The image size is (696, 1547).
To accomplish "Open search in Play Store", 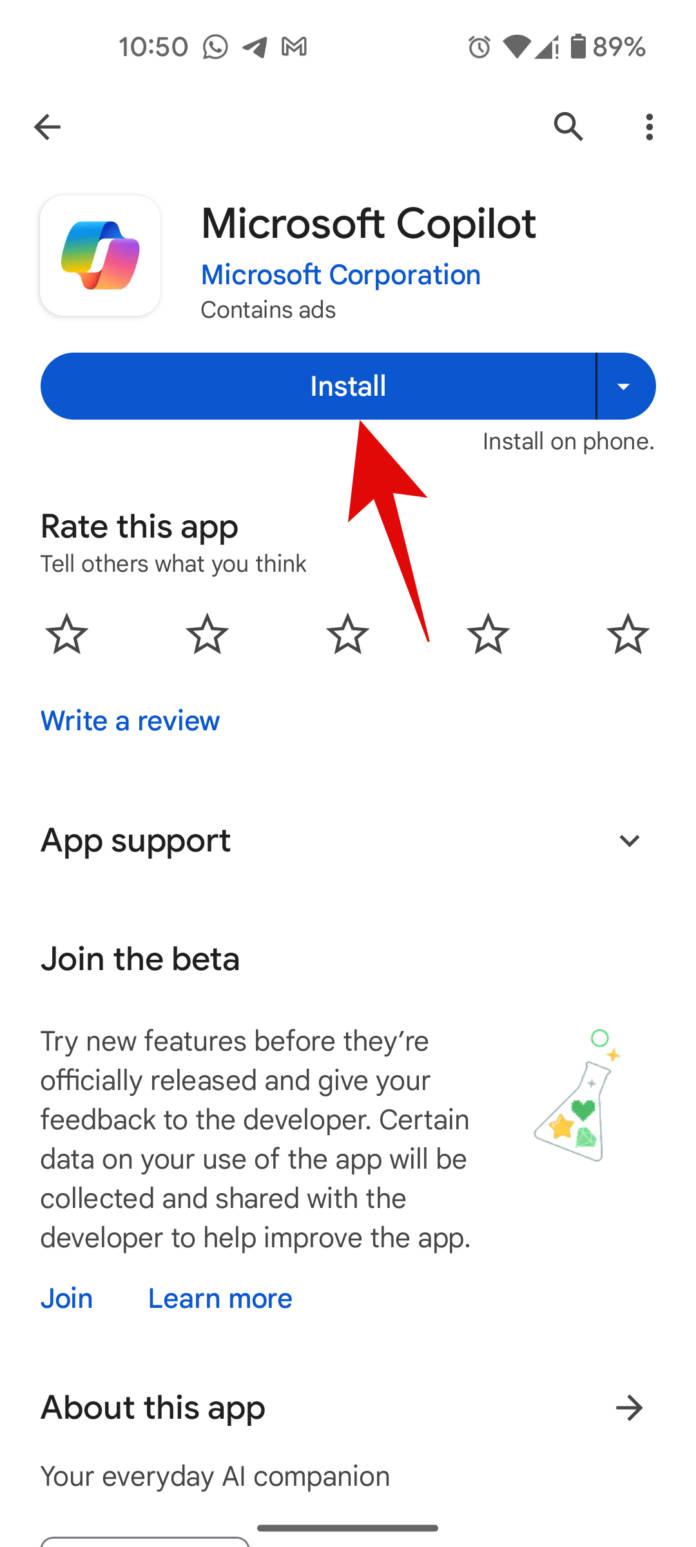I will (x=568, y=127).
